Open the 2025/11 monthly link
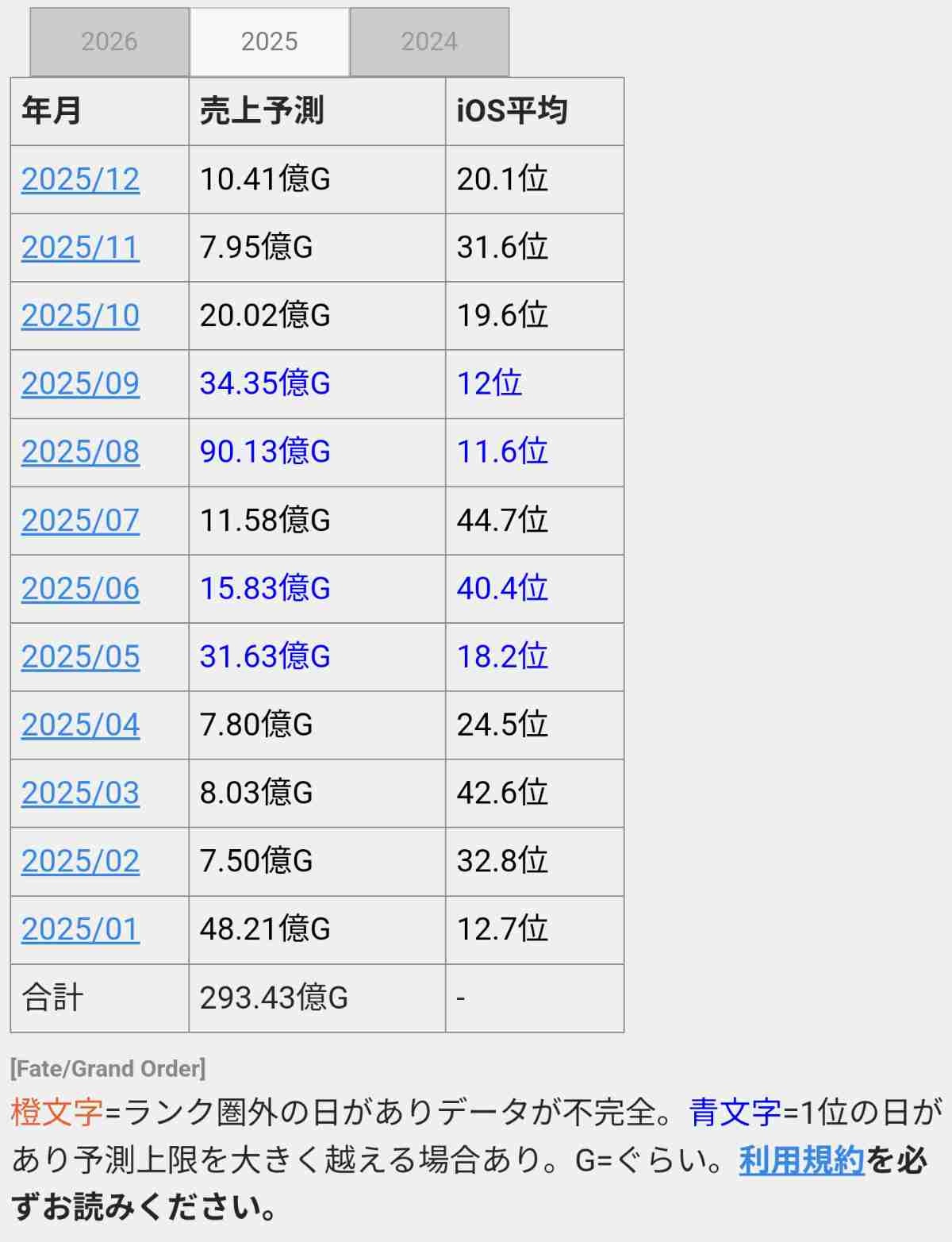 80,248
